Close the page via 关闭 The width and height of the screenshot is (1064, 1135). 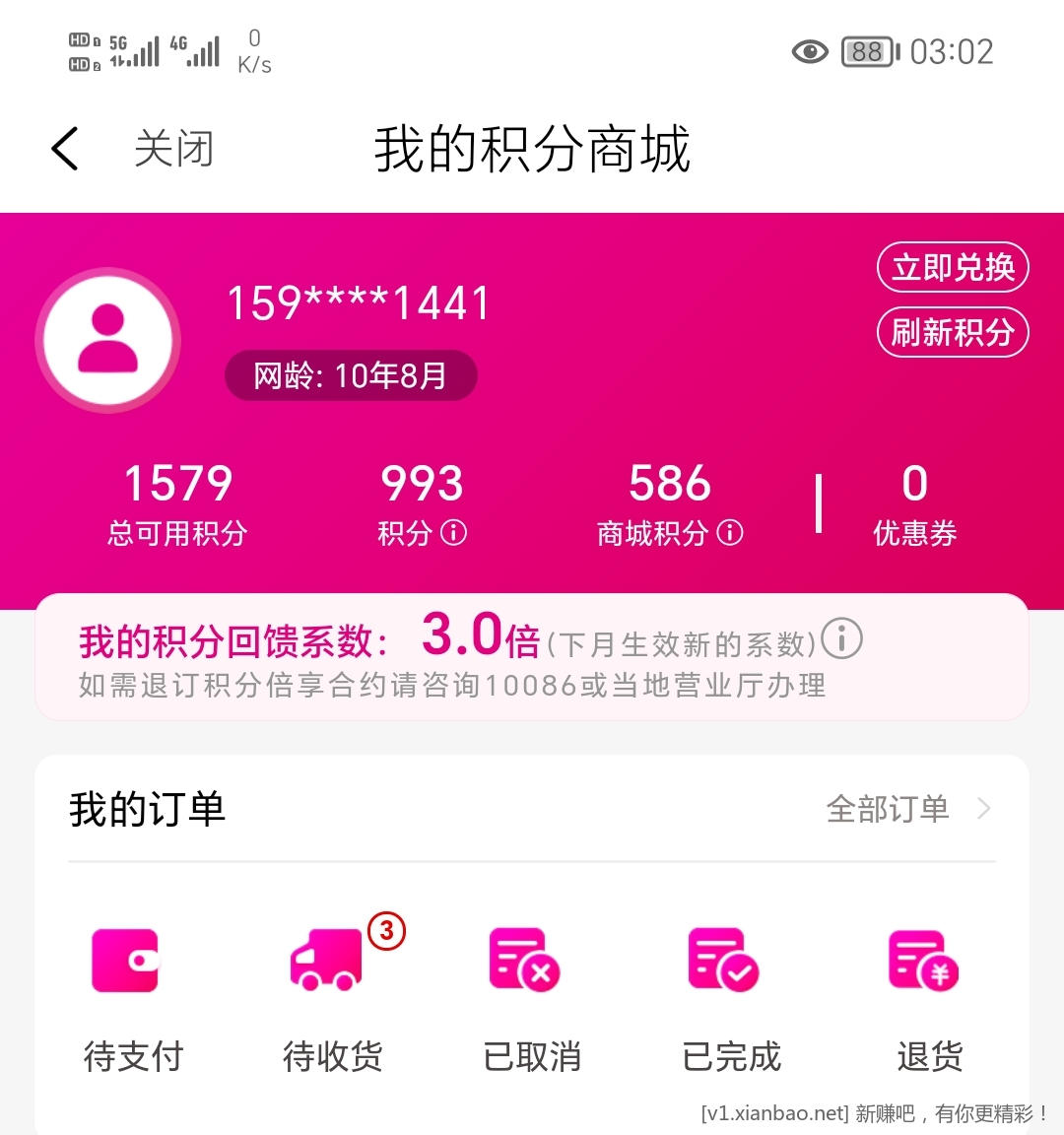(x=173, y=150)
